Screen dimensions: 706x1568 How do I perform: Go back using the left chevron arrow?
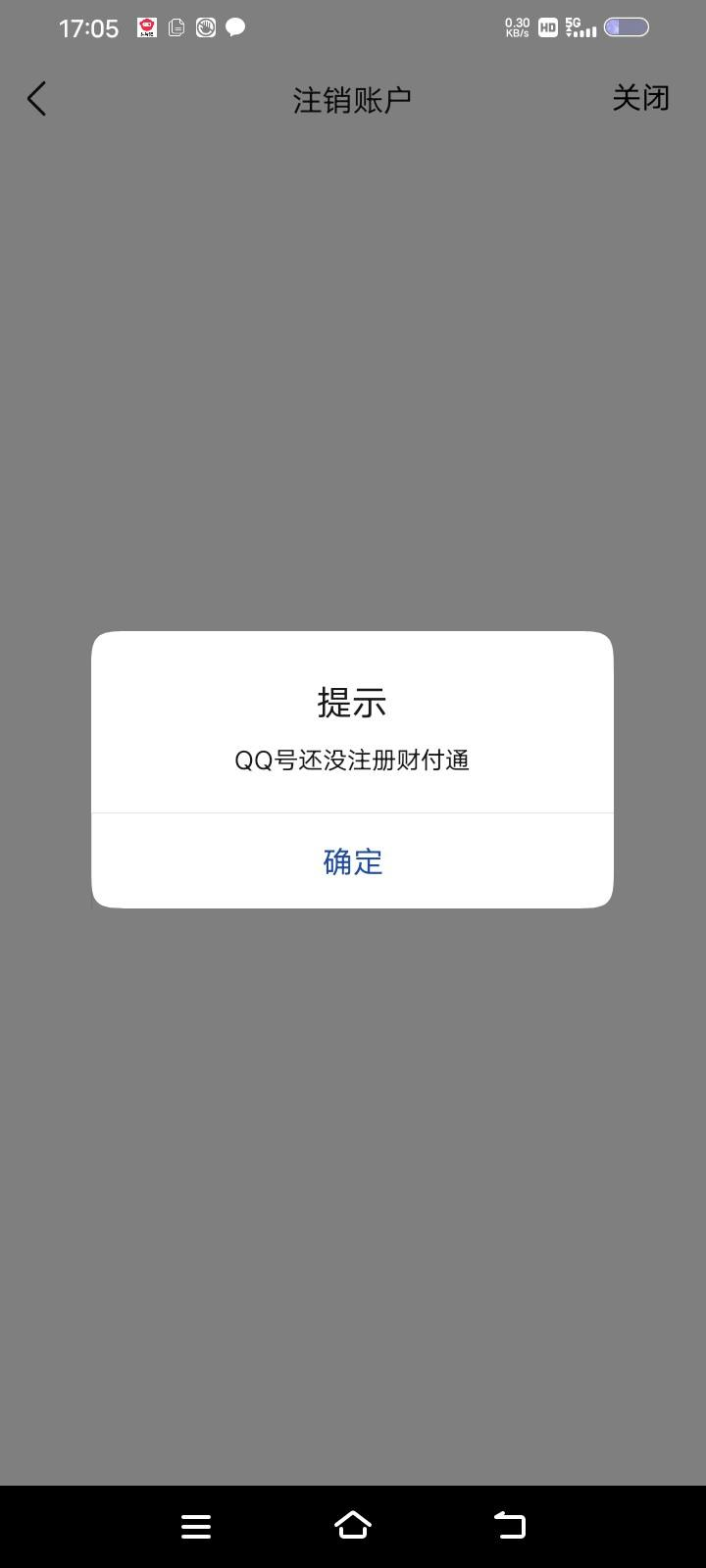click(x=37, y=98)
